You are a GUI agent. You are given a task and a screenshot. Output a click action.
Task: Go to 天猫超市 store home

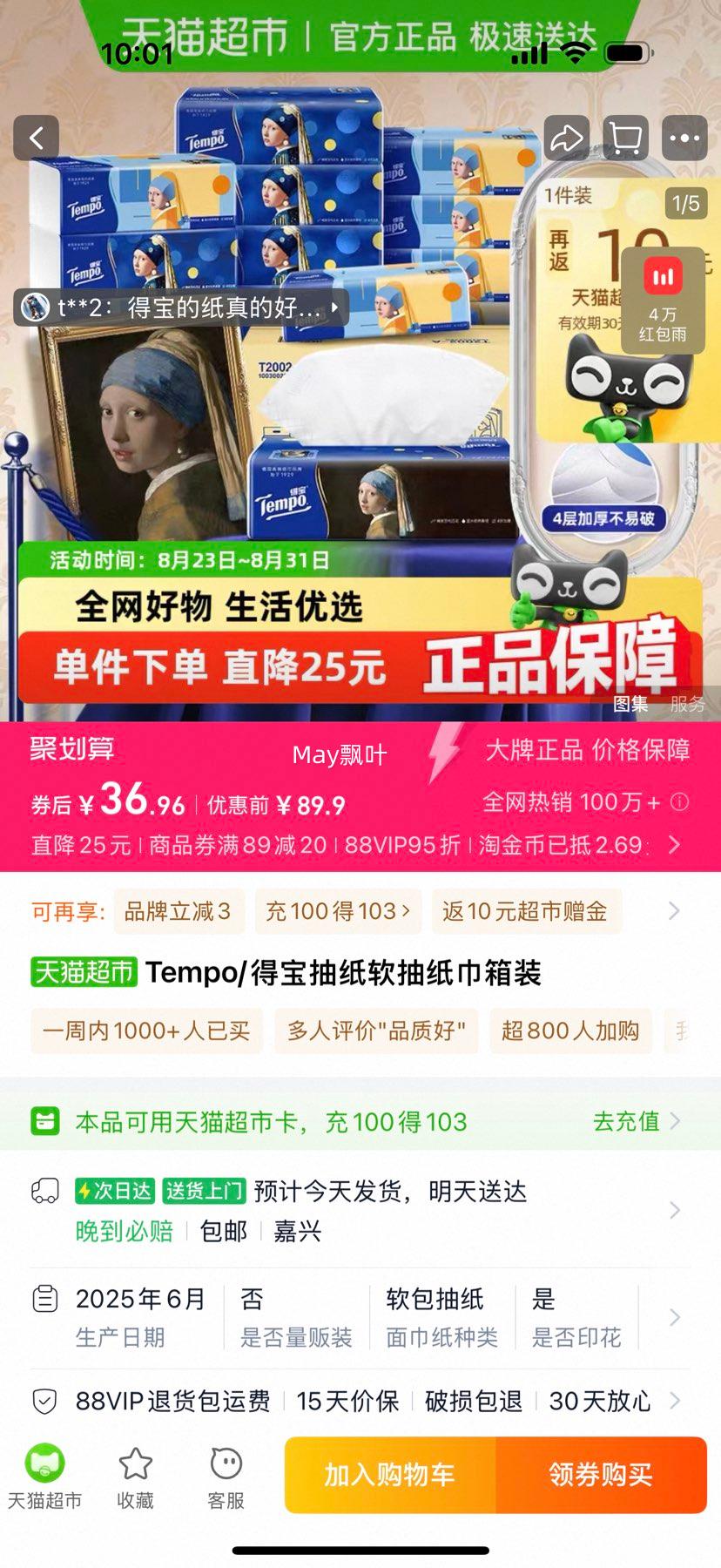pyautogui.click(x=44, y=1477)
